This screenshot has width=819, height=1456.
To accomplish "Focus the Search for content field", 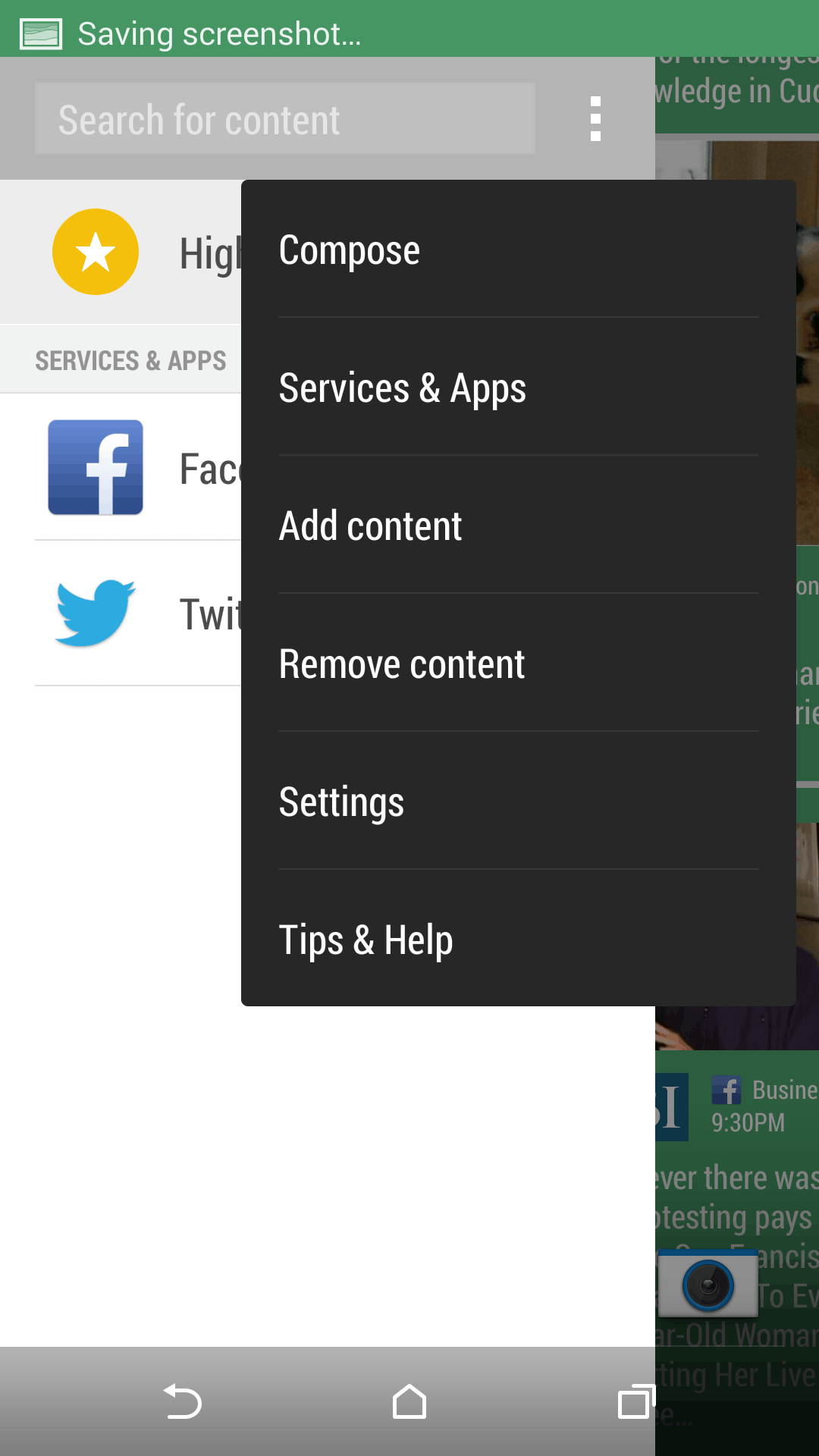I will [284, 119].
